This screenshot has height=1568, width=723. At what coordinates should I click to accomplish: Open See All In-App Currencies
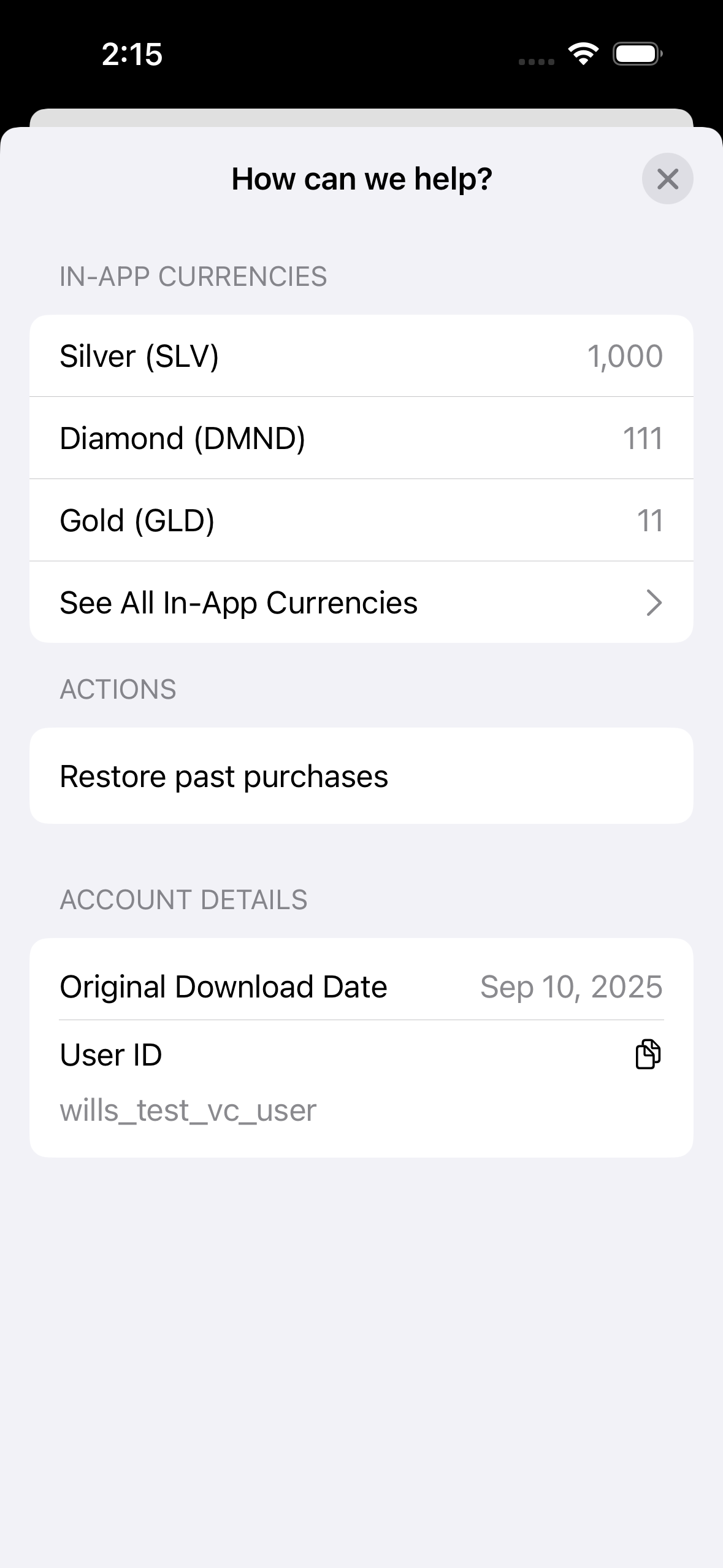(x=361, y=602)
